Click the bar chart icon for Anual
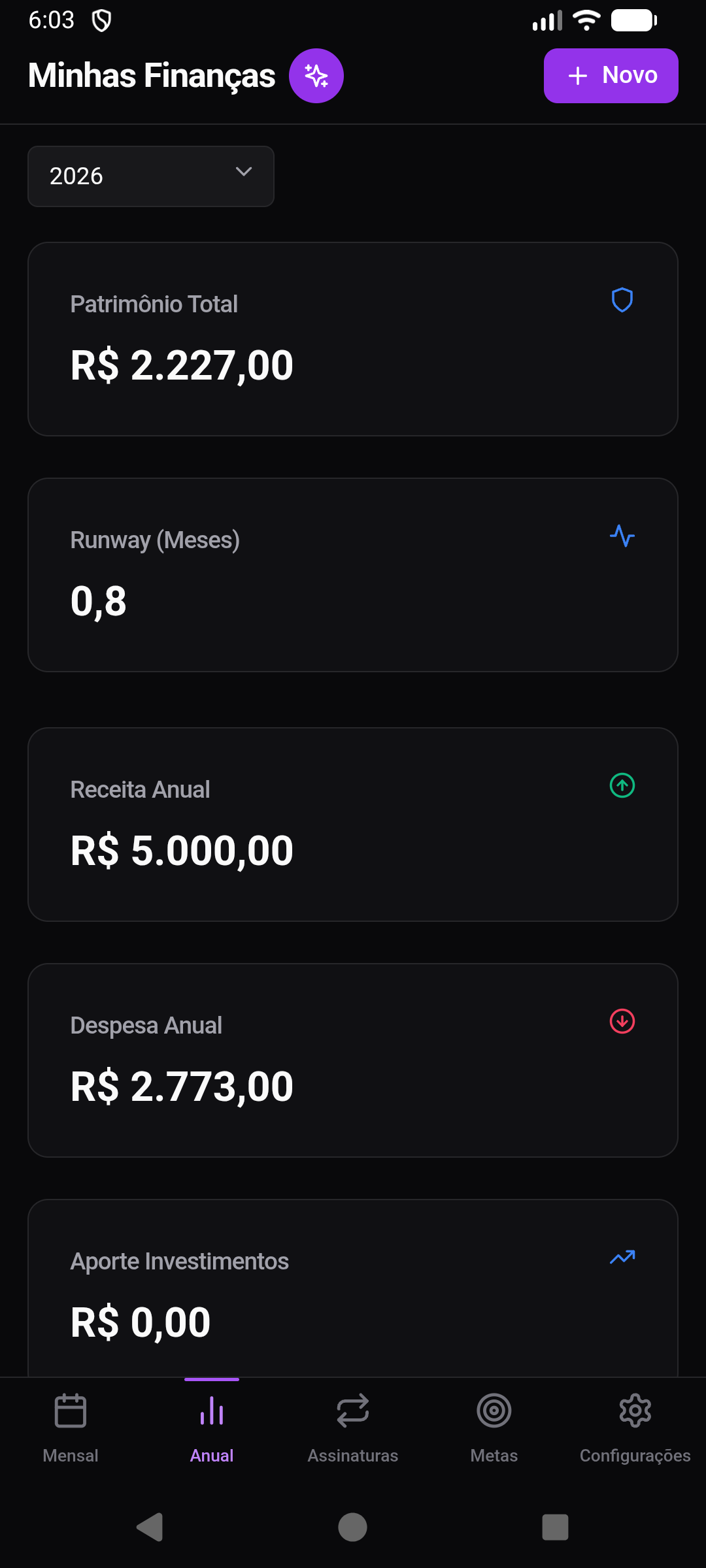This screenshot has height=1568, width=706. coord(212,1411)
